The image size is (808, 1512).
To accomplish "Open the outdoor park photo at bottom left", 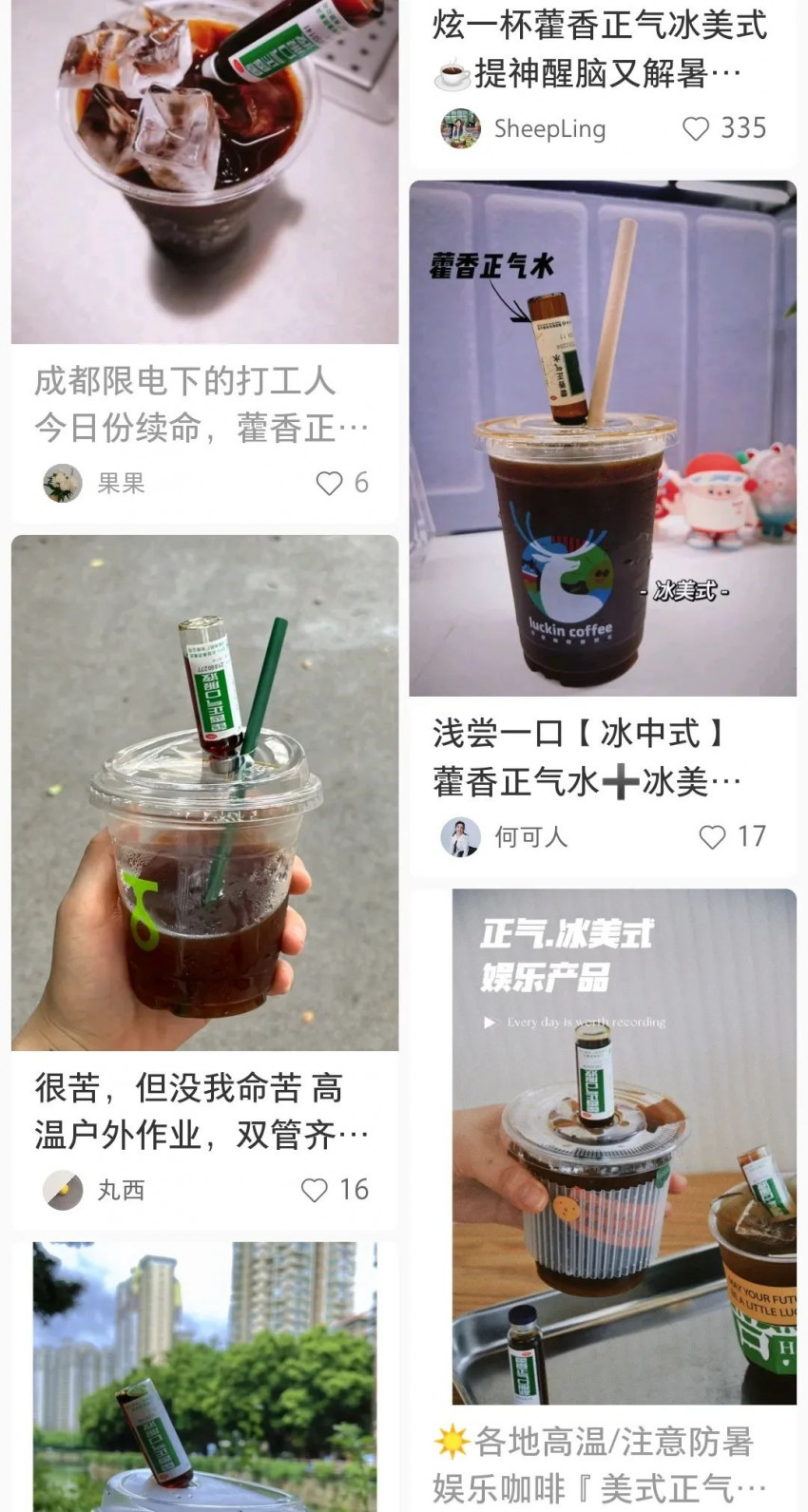I will tap(204, 1378).
